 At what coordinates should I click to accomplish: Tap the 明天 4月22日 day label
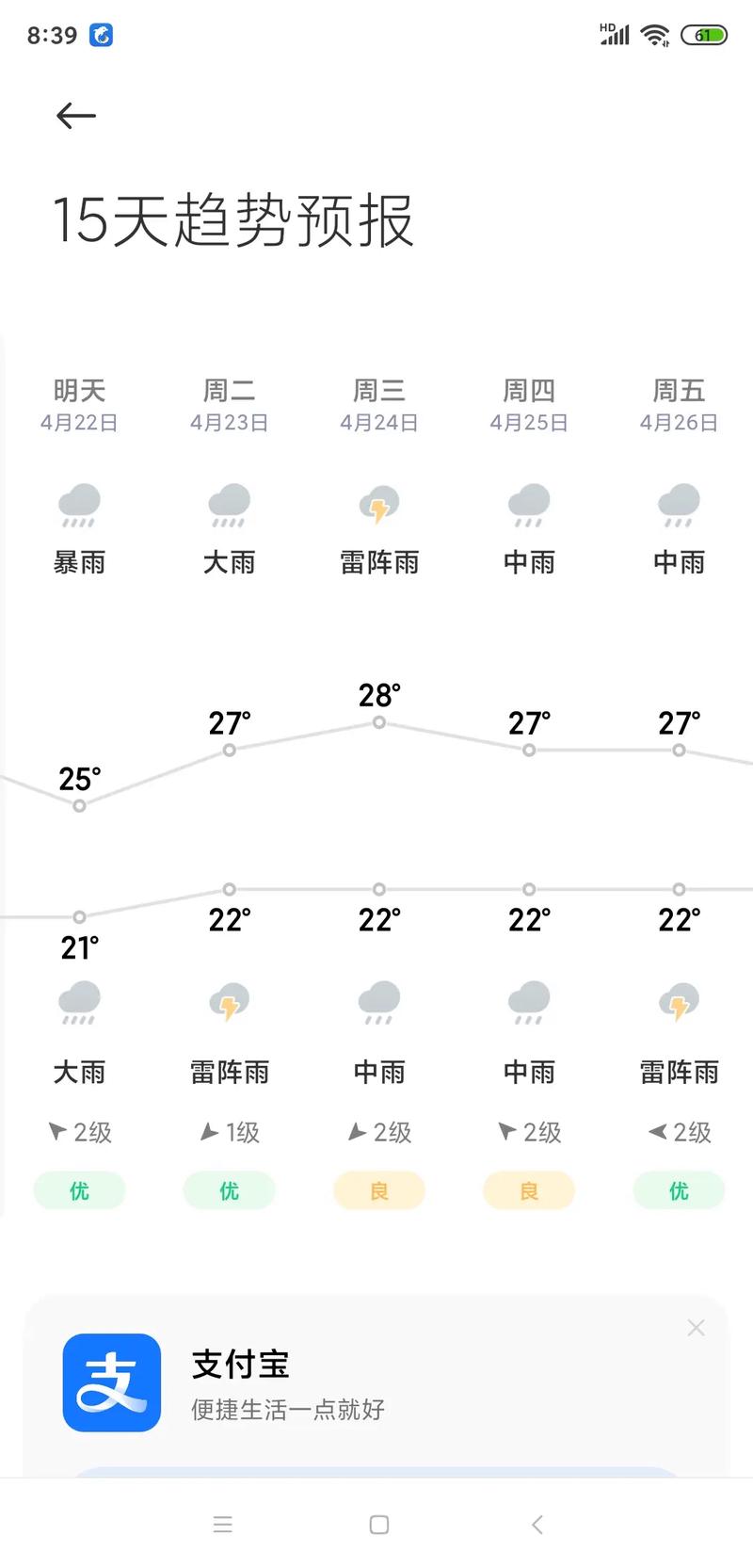(x=79, y=405)
